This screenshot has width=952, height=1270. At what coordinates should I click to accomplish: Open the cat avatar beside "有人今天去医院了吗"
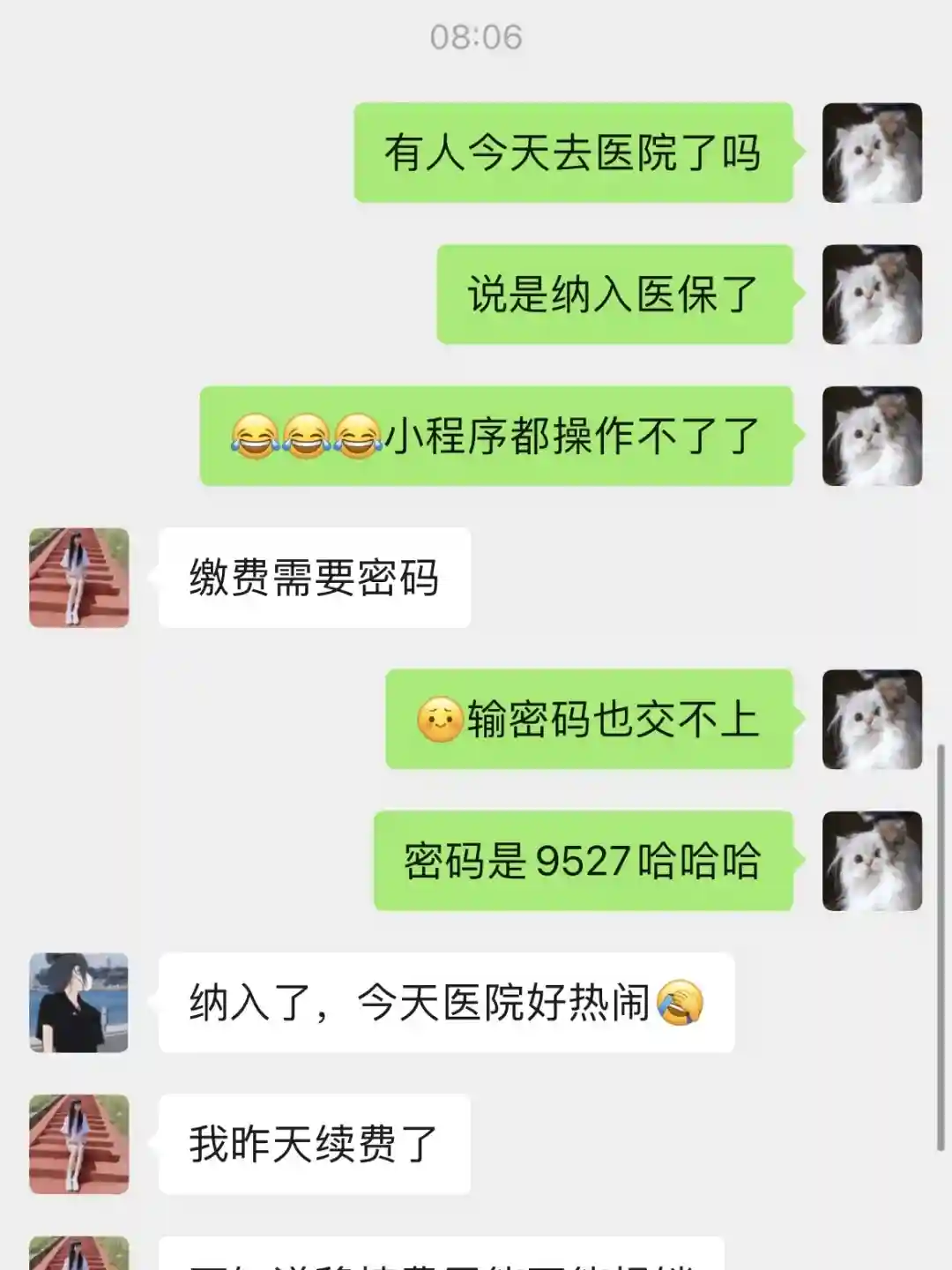[x=872, y=153]
